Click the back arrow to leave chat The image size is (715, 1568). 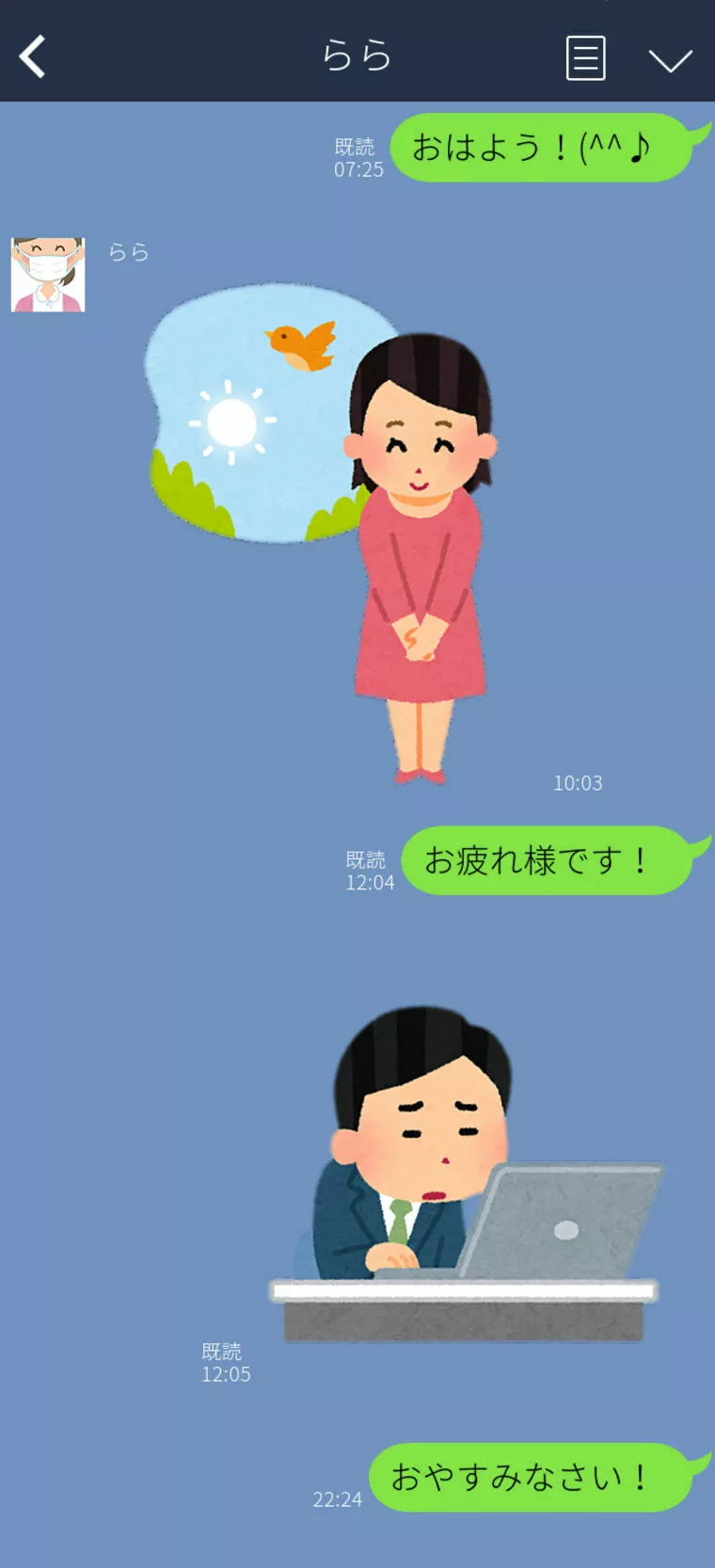[31, 57]
